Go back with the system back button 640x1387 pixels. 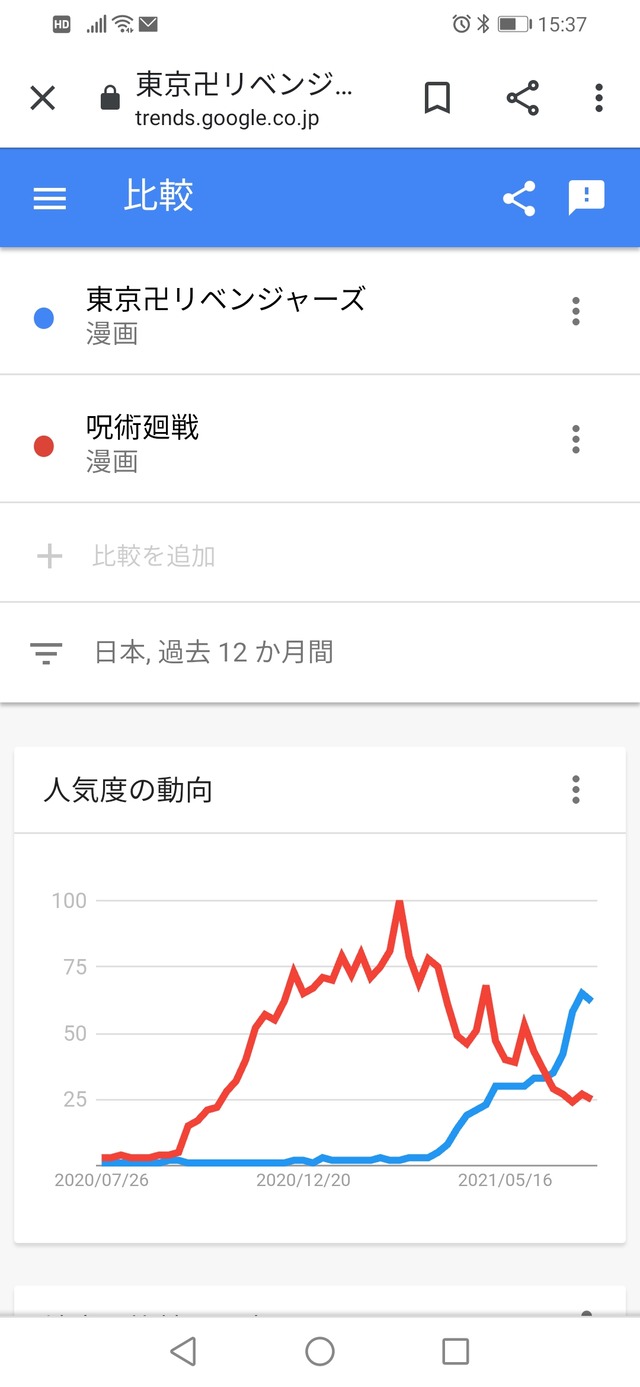[183, 1352]
